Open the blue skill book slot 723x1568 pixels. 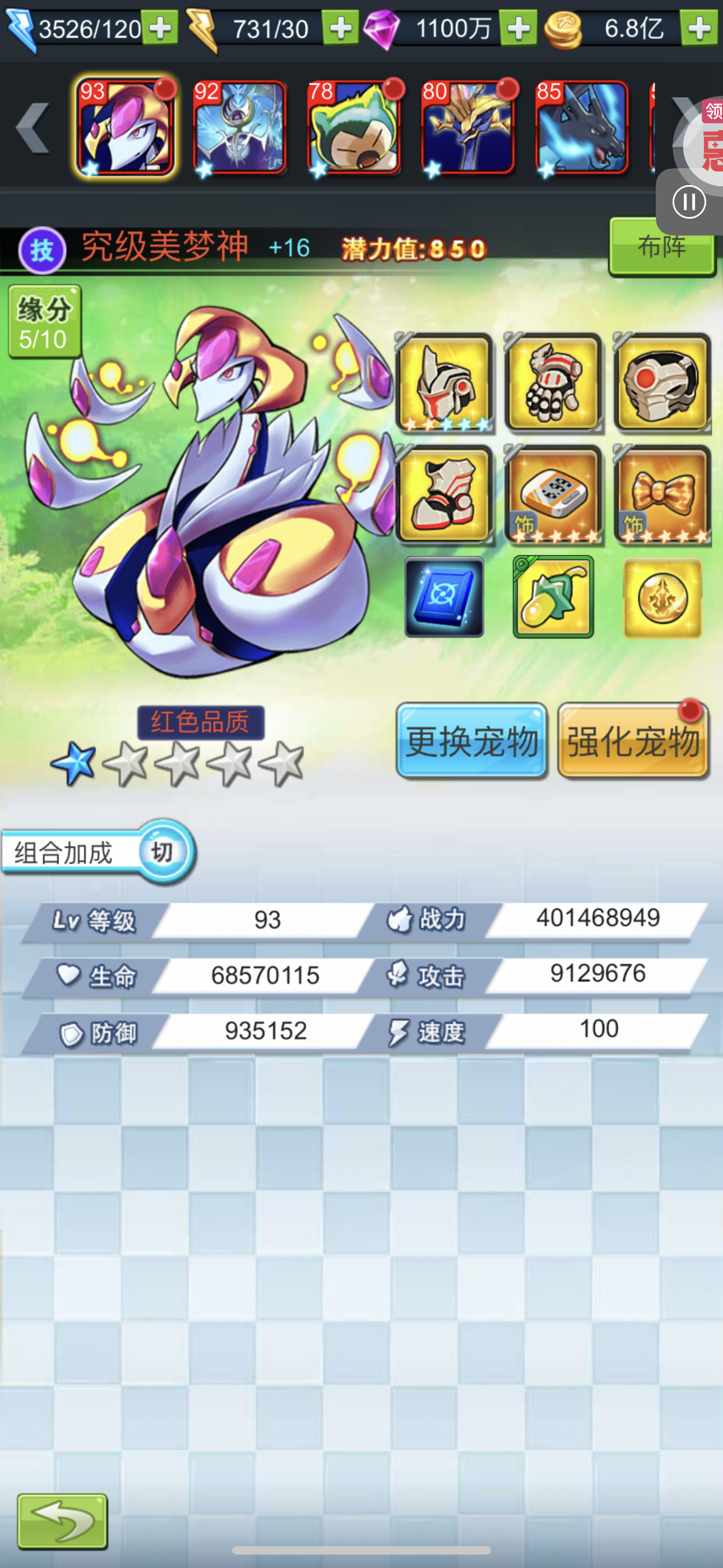pyautogui.click(x=444, y=597)
